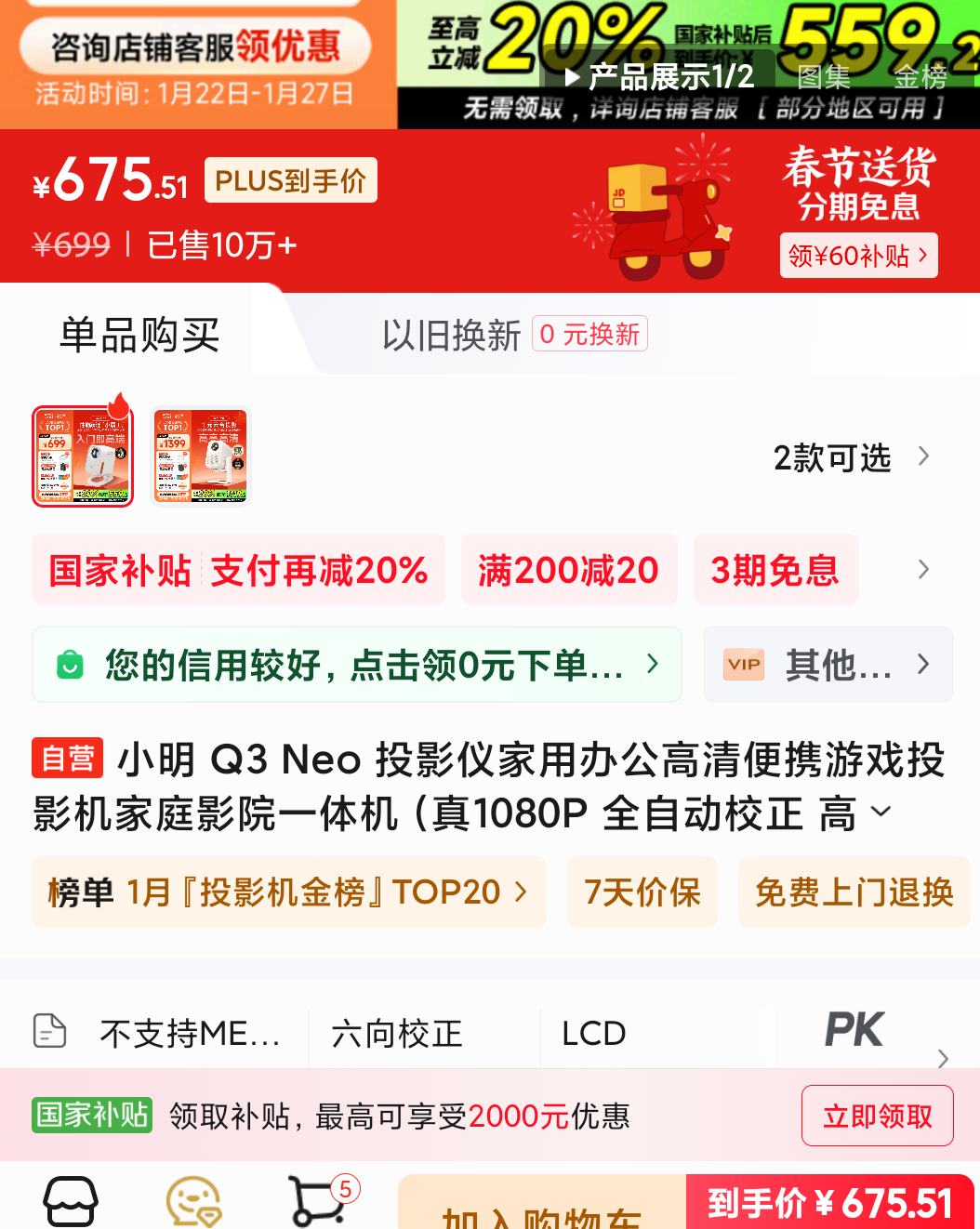Select the 0元换新 option
Image resolution: width=980 pixels, height=1229 pixels.
(x=589, y=334)
